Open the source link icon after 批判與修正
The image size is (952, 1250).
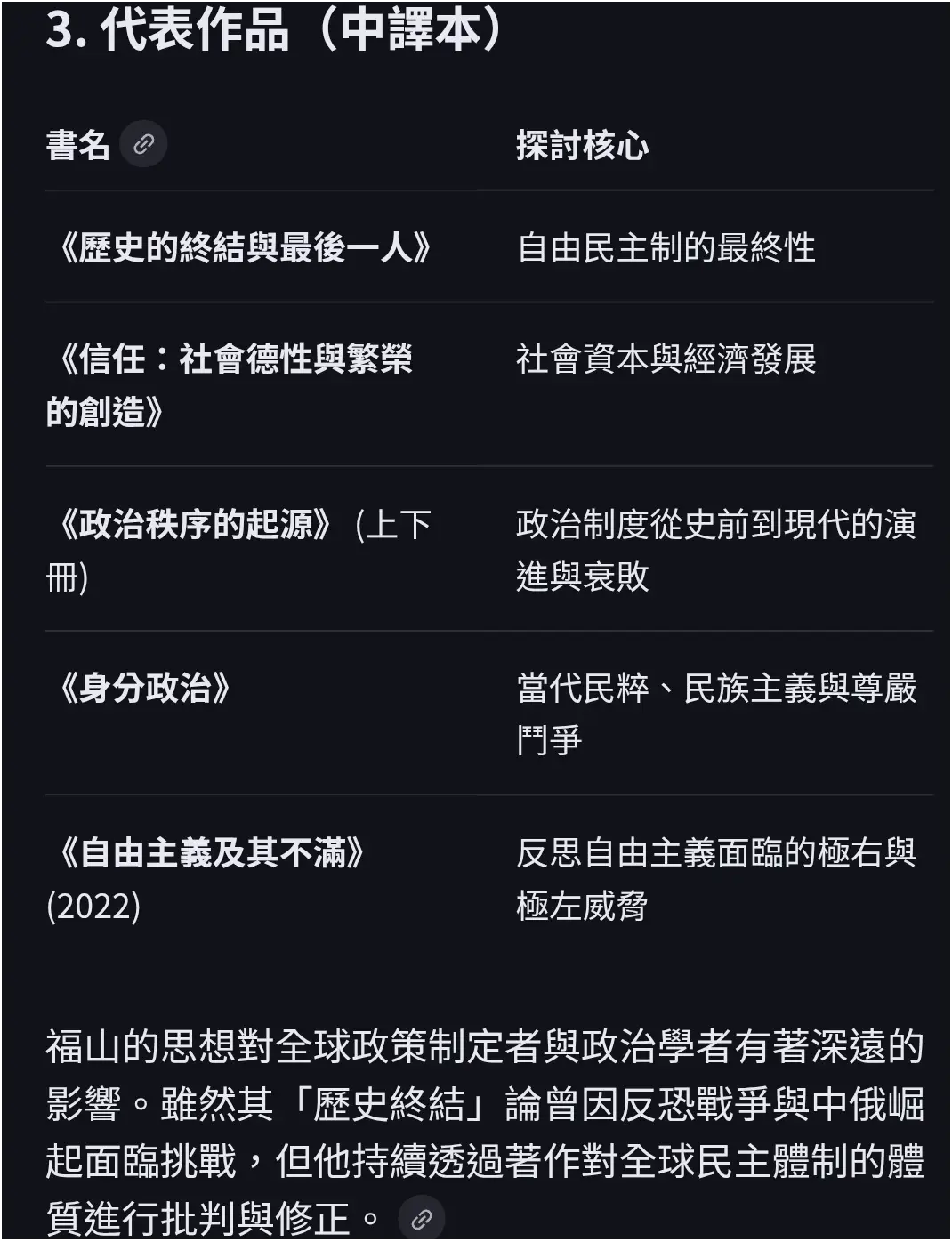422,1219
